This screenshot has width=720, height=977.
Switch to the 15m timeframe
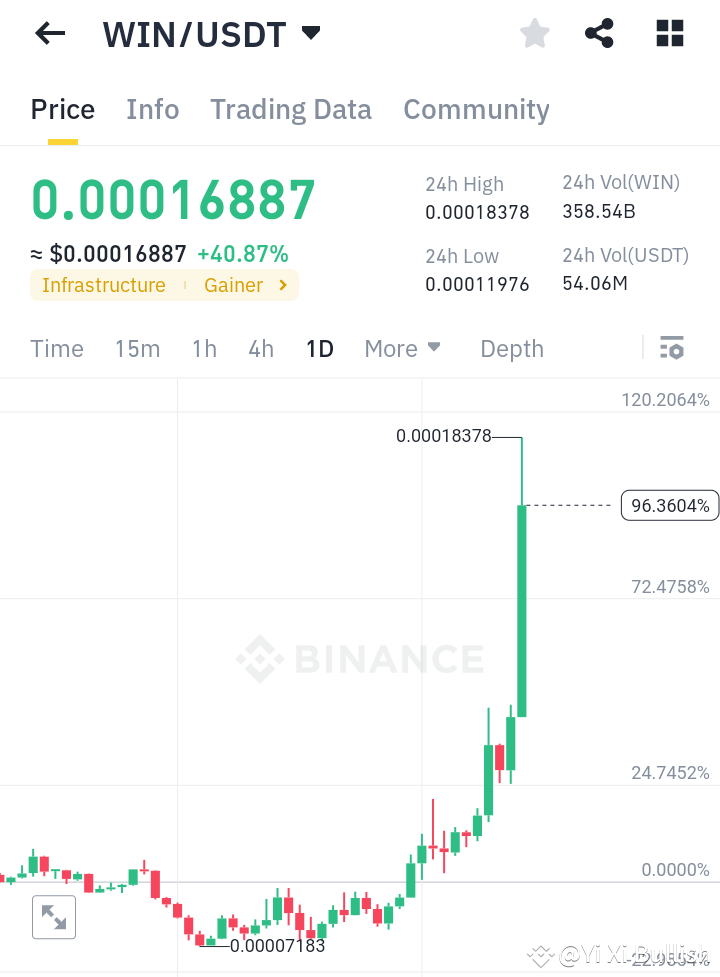138,348
